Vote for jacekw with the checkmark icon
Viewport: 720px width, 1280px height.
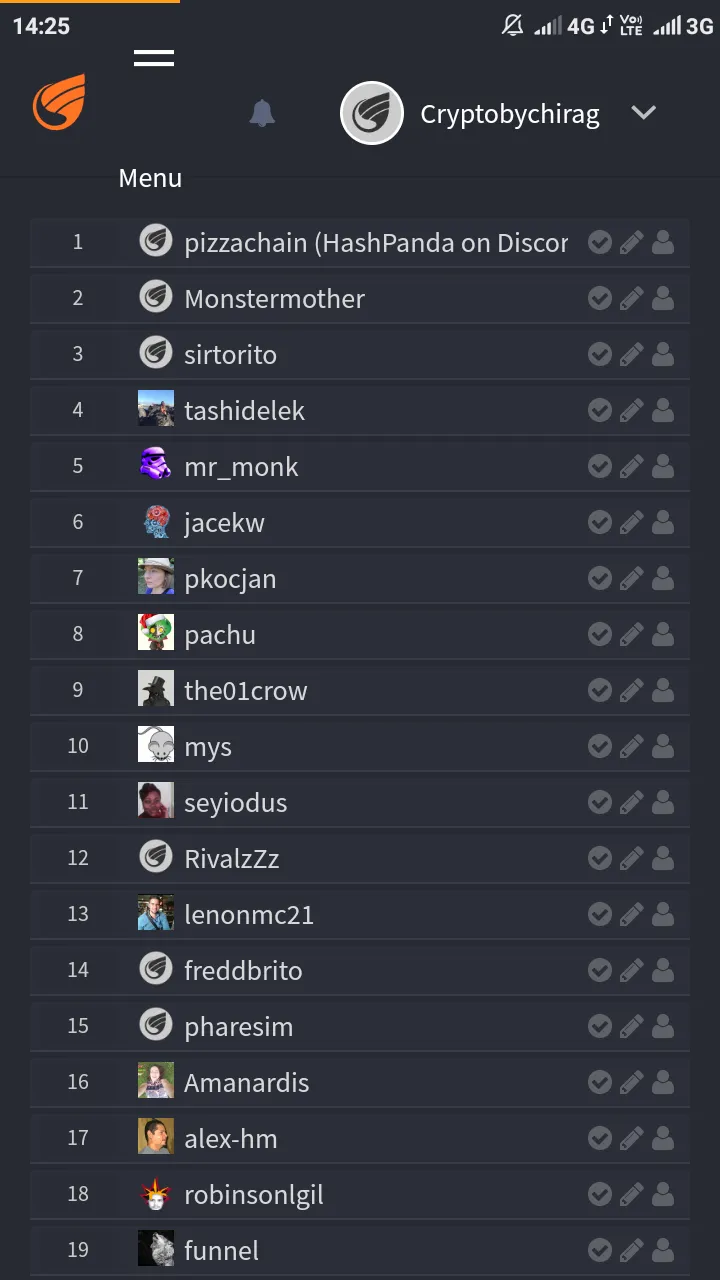coord(600,522)
